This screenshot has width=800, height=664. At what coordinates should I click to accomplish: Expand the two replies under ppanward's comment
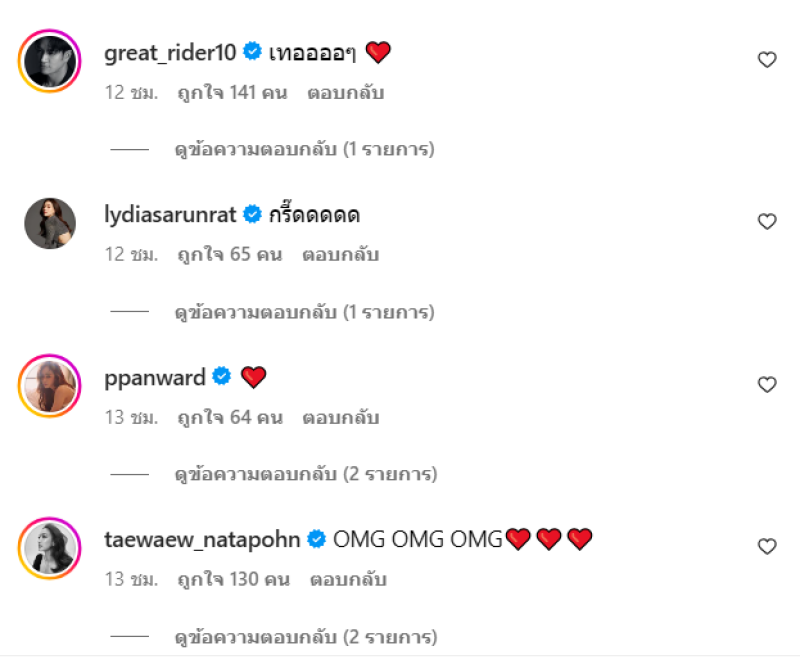tap(304, 474)
